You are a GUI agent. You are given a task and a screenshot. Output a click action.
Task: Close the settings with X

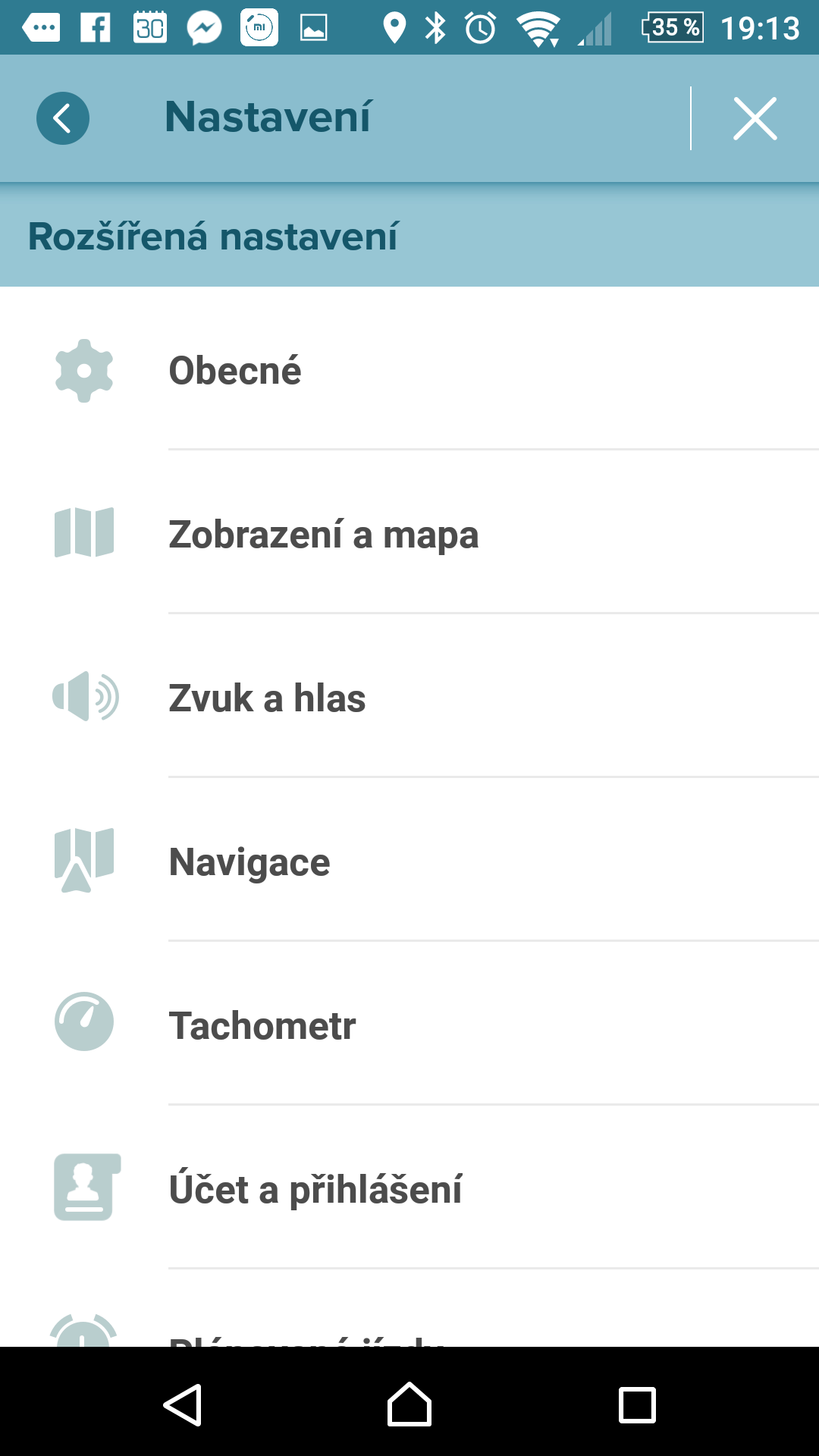755,118
